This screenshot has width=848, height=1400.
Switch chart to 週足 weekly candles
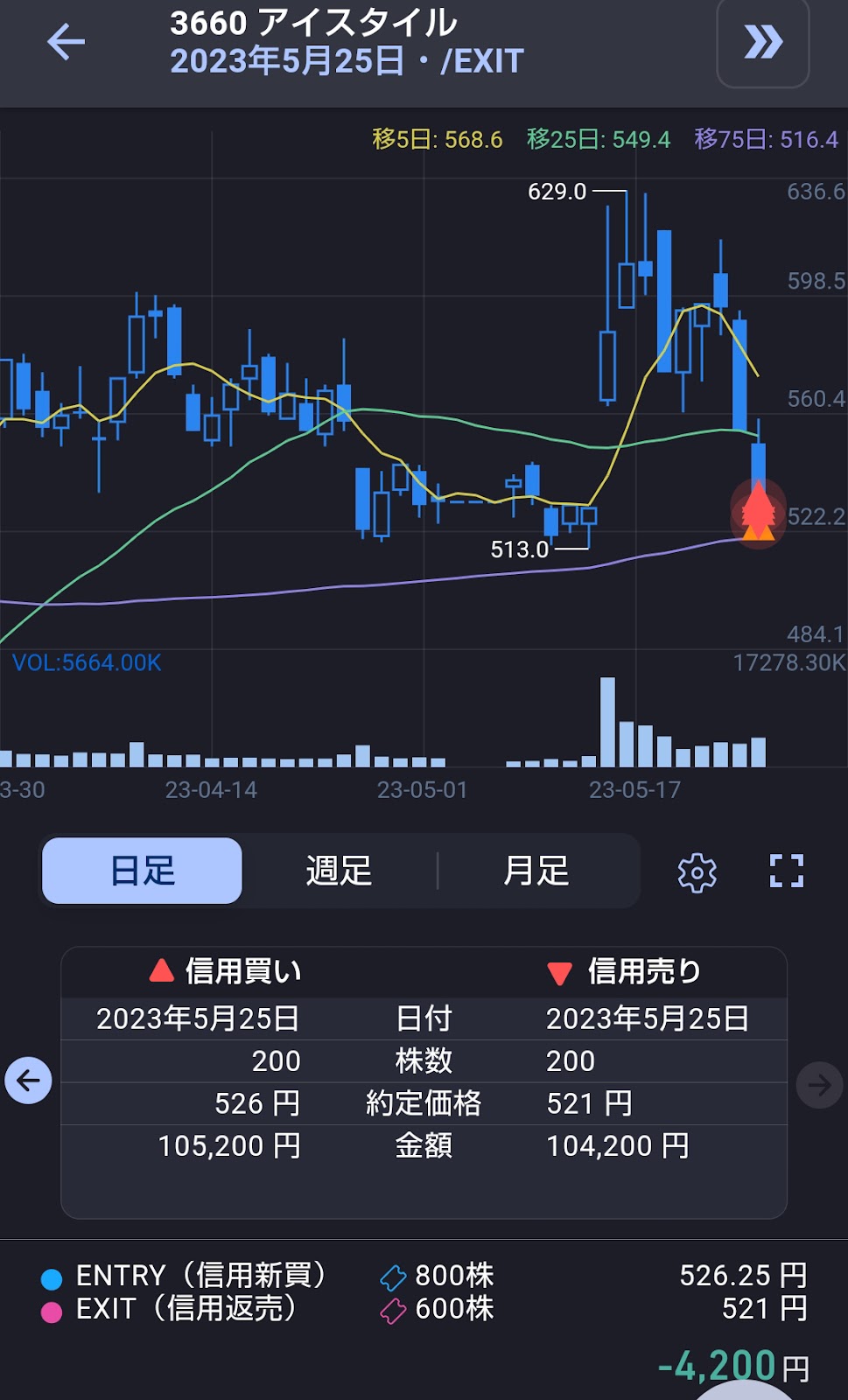[340, 871]
